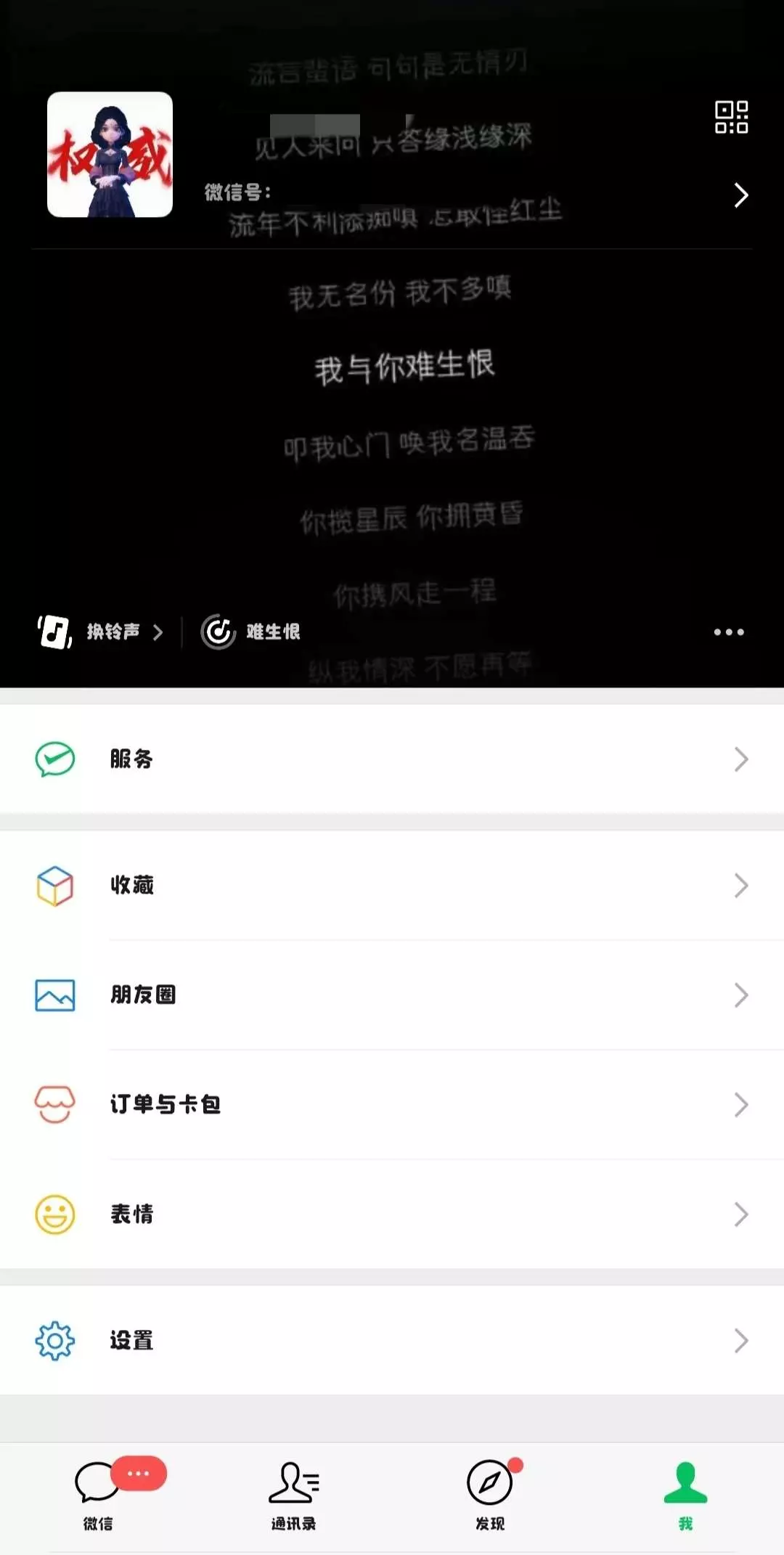The image size is (784, 1555).
Task: Open 订单与卡包
Action: coord(392,1104)
